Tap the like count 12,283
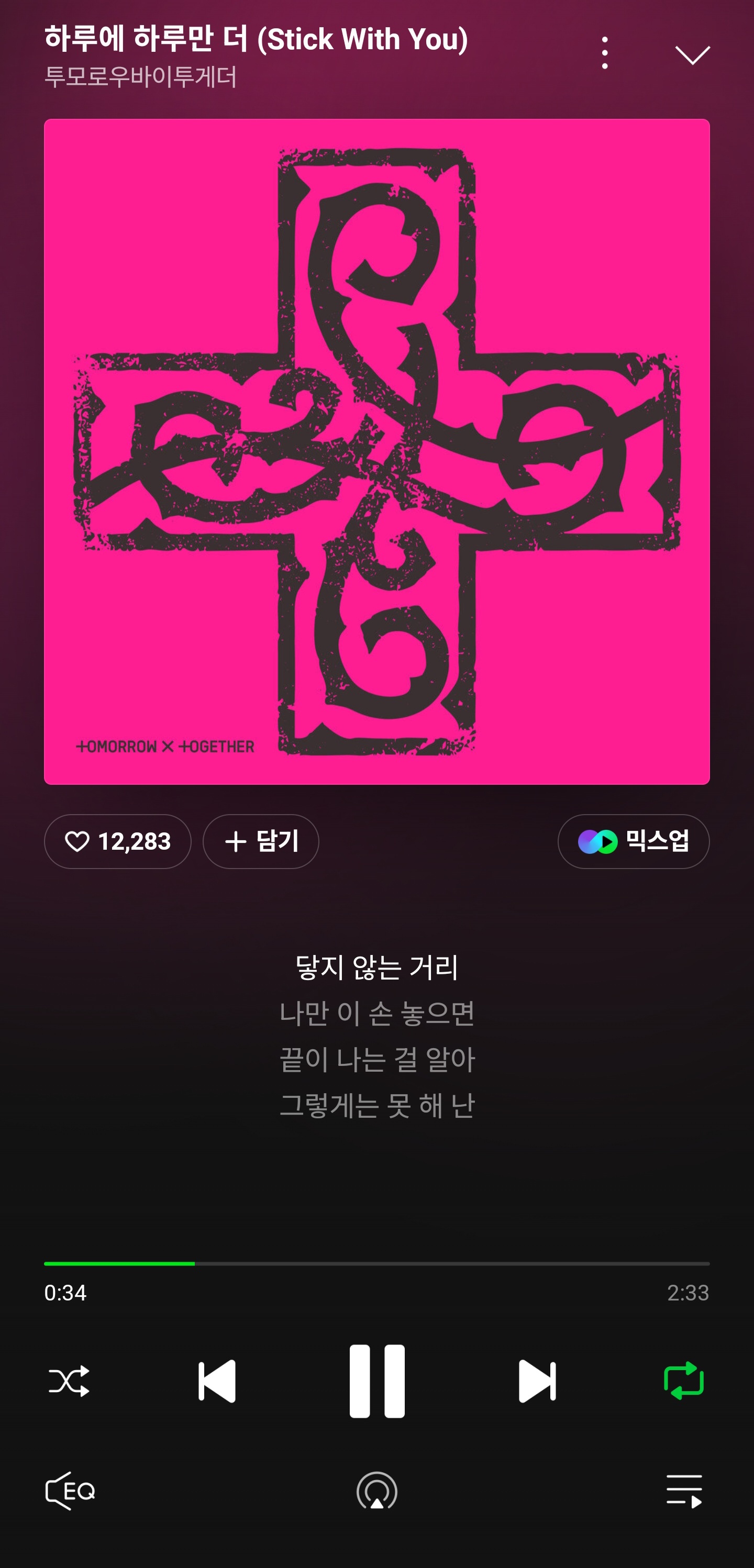 click(x=135, y=842)
